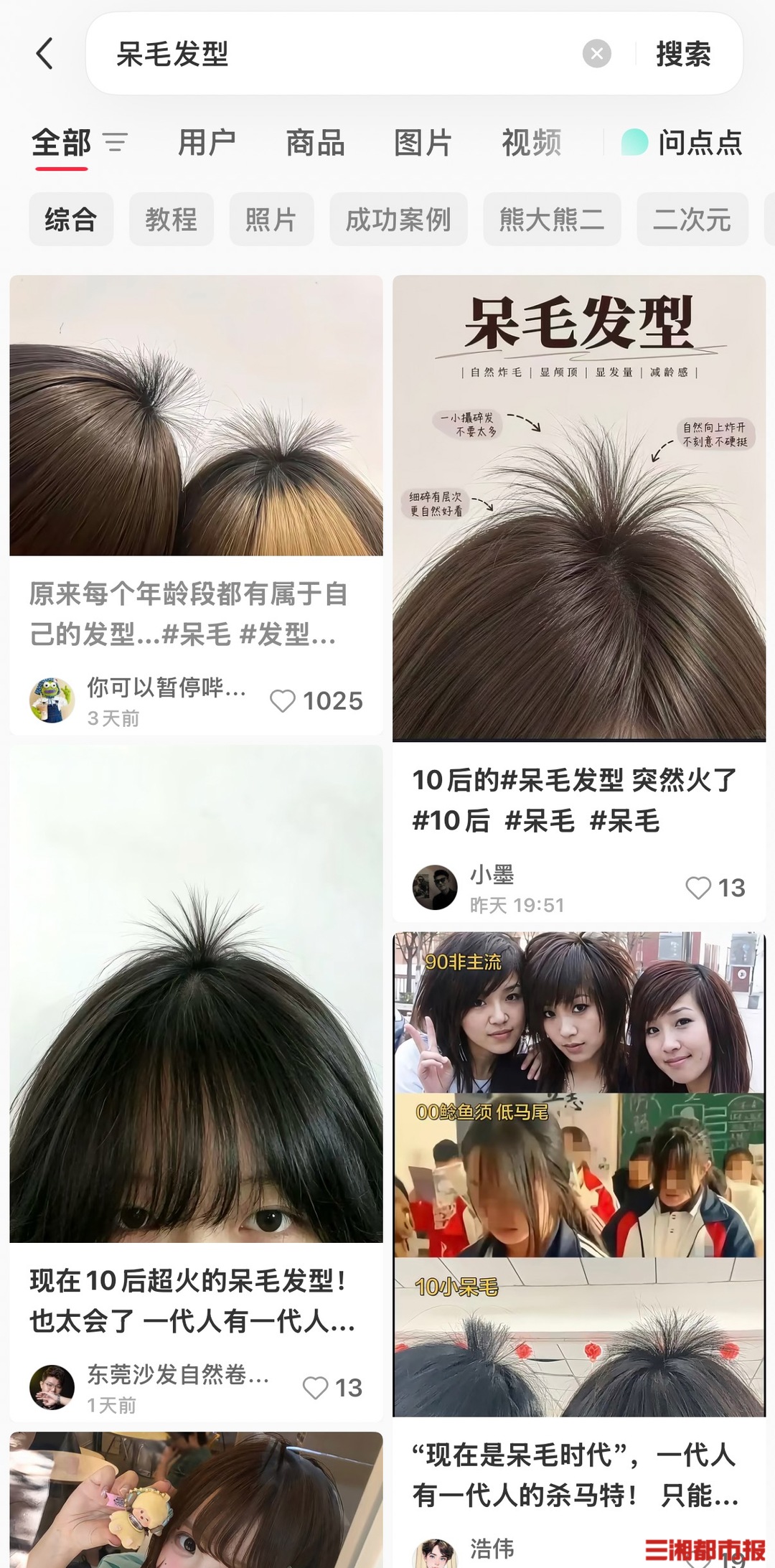Like the post with 1025 likes
The image size is (775, 1568).
282,701
